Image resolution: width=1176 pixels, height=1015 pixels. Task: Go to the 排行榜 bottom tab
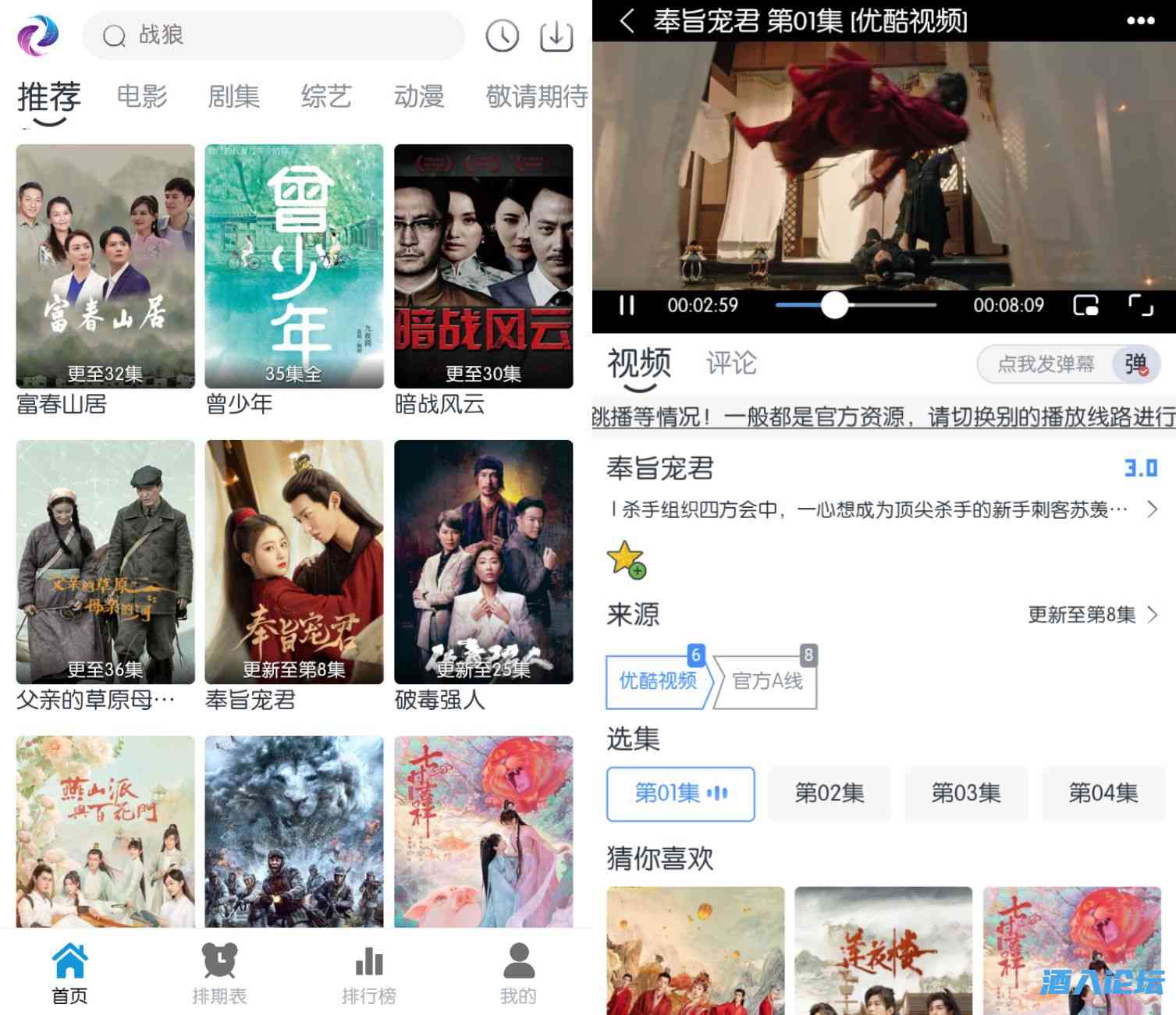pos(369,973)
